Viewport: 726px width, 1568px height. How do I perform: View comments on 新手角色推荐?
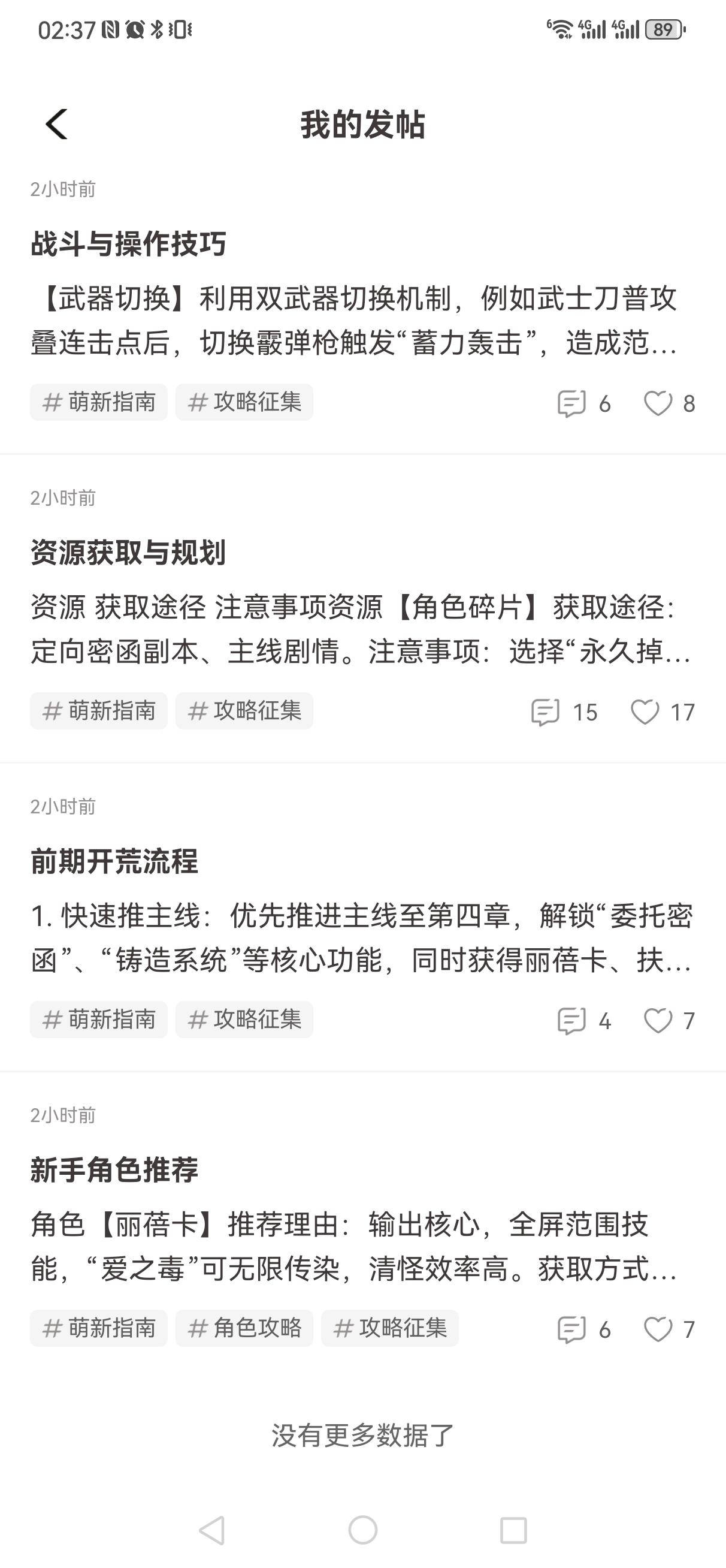click(571, 1329)
